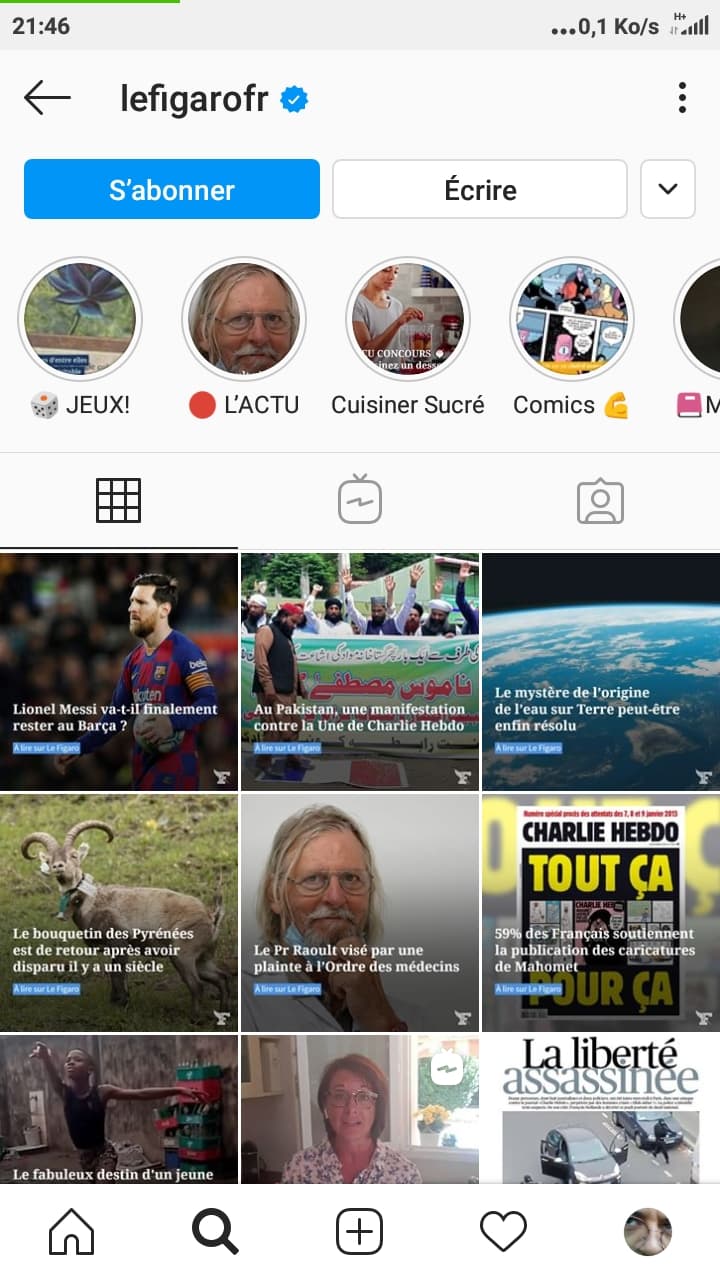Open the L'ACTU story highlight
Image resolution: width=720 pixels, height=1280 pixels.
244,320
